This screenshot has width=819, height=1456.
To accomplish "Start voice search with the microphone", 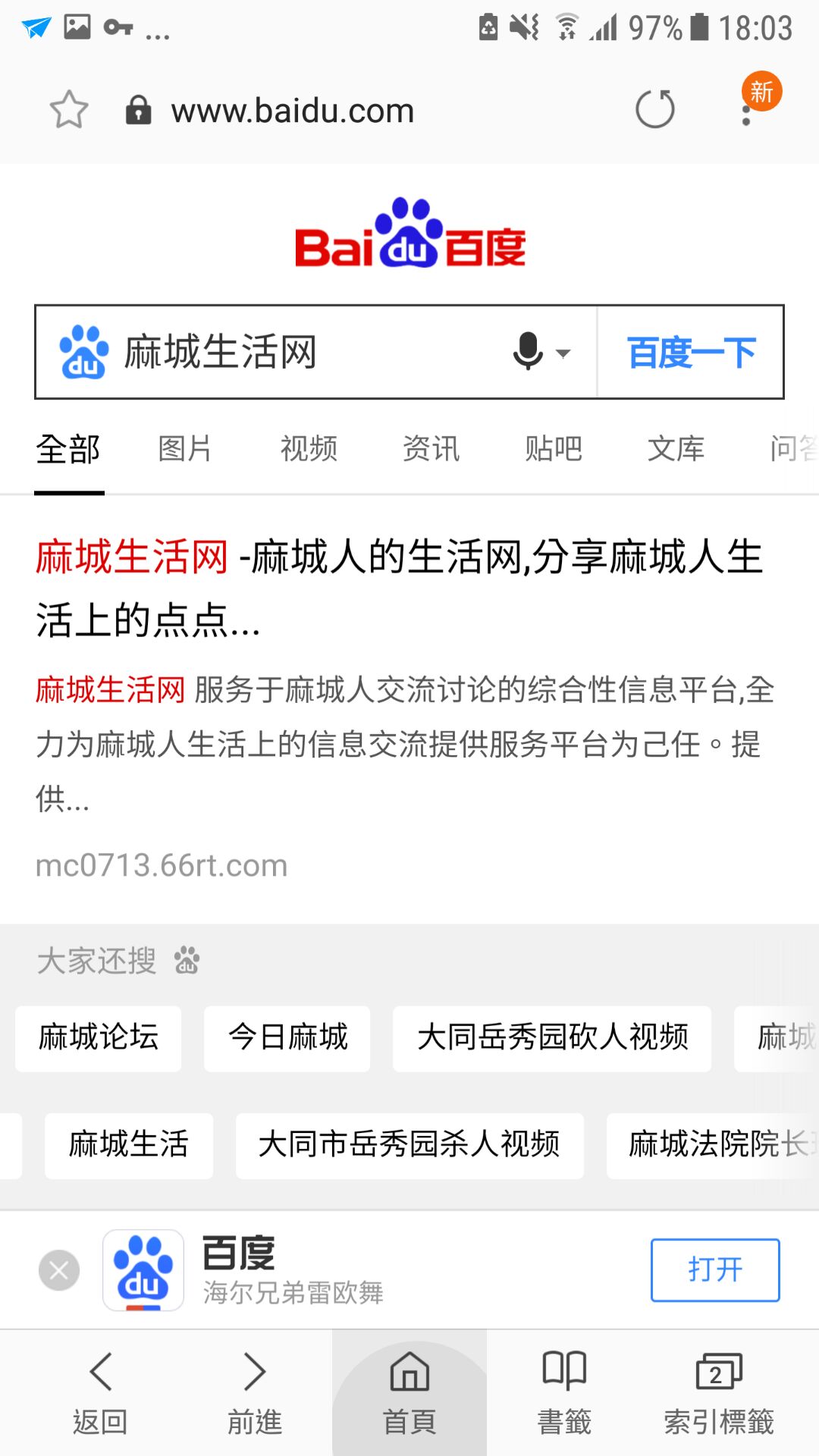I will pos(529,352).
